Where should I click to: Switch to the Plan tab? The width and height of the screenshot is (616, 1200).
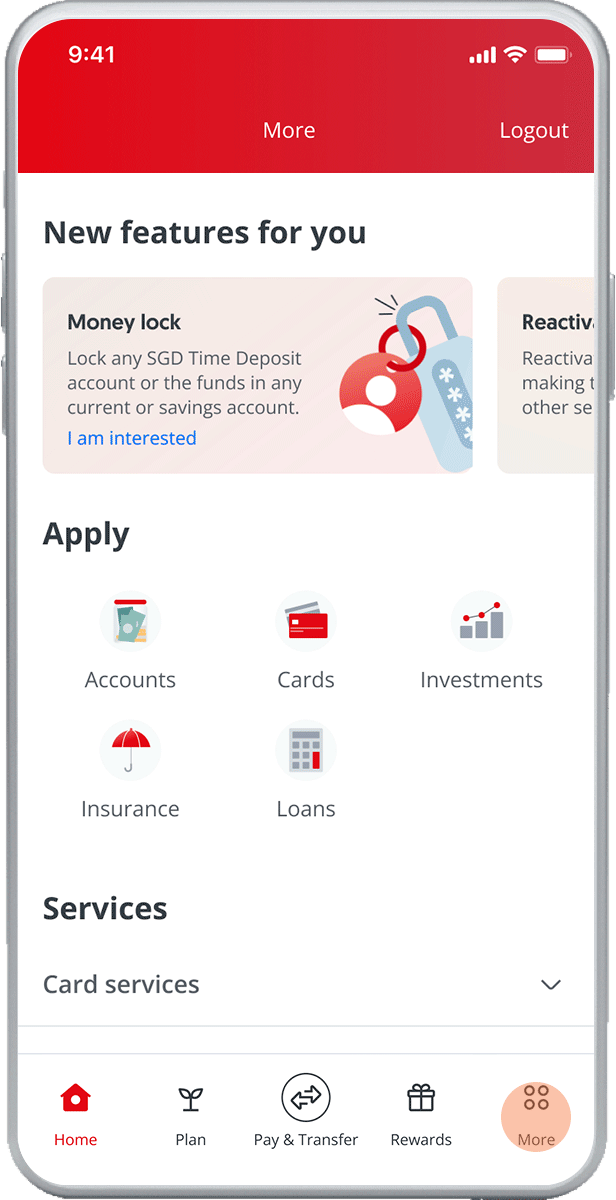[190, 1115]
